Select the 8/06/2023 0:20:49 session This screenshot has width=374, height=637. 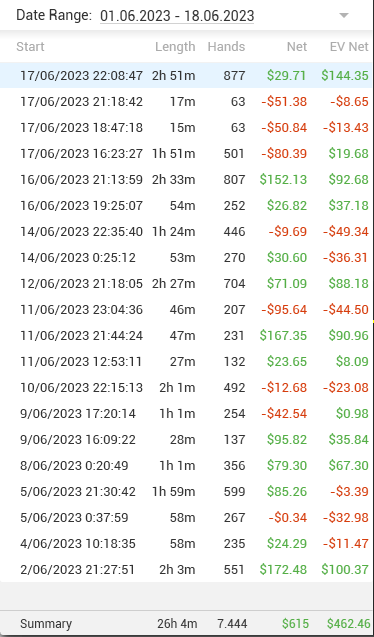(187, 465)
